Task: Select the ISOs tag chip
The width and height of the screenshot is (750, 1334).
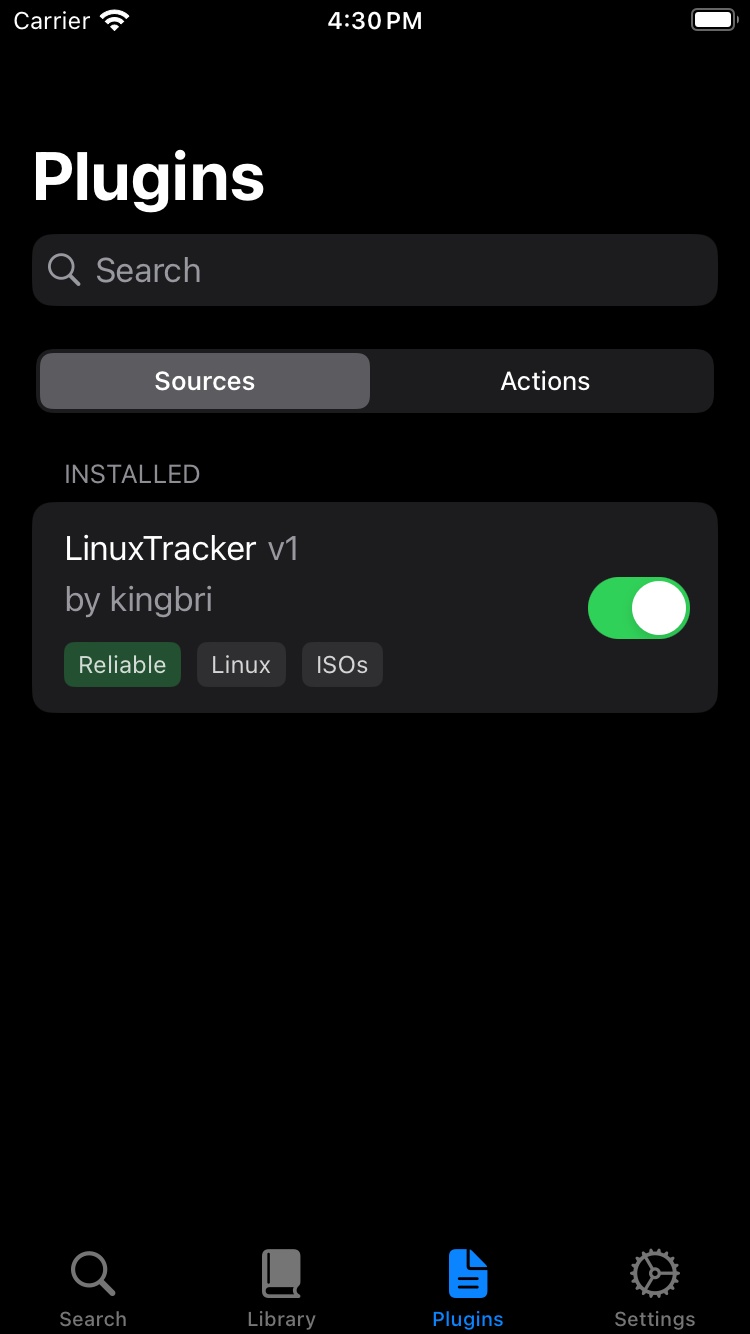Action: [x=342, y=664]
